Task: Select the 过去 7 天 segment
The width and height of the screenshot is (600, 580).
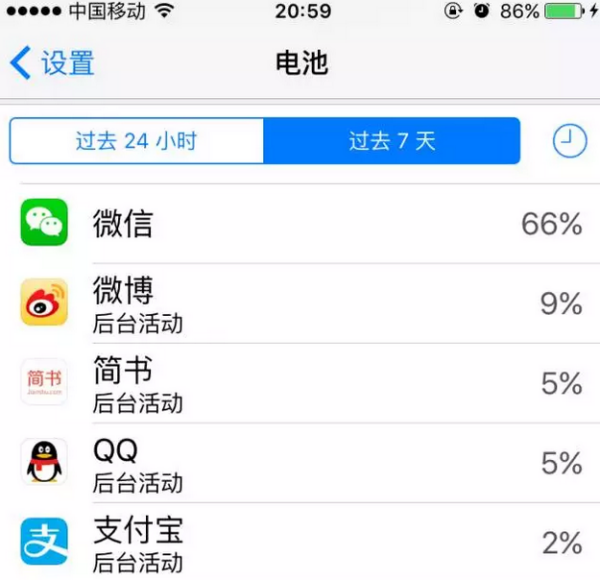Action: coord(392,141)
